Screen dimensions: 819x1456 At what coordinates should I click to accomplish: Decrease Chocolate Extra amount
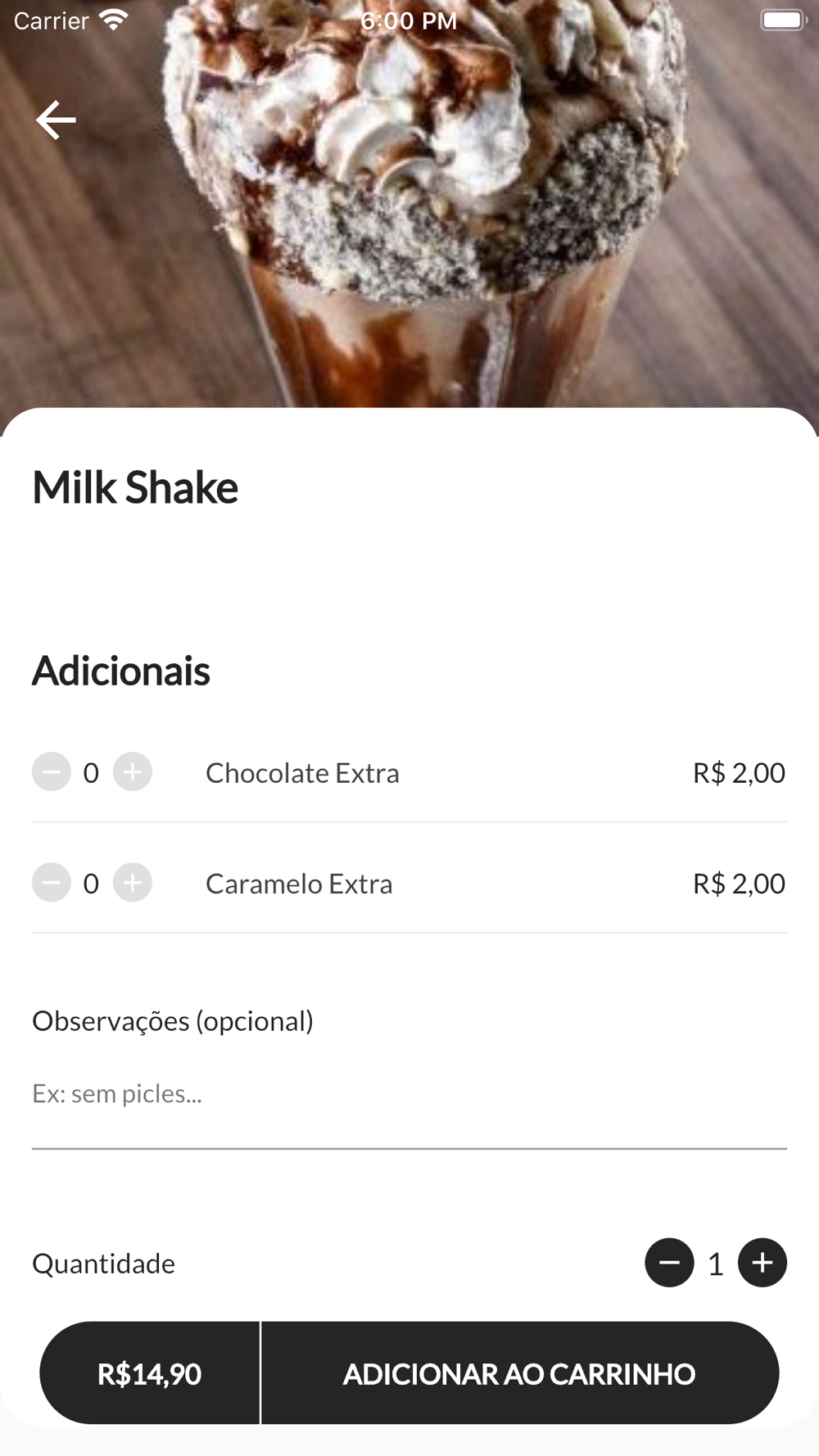coord(52,772)
